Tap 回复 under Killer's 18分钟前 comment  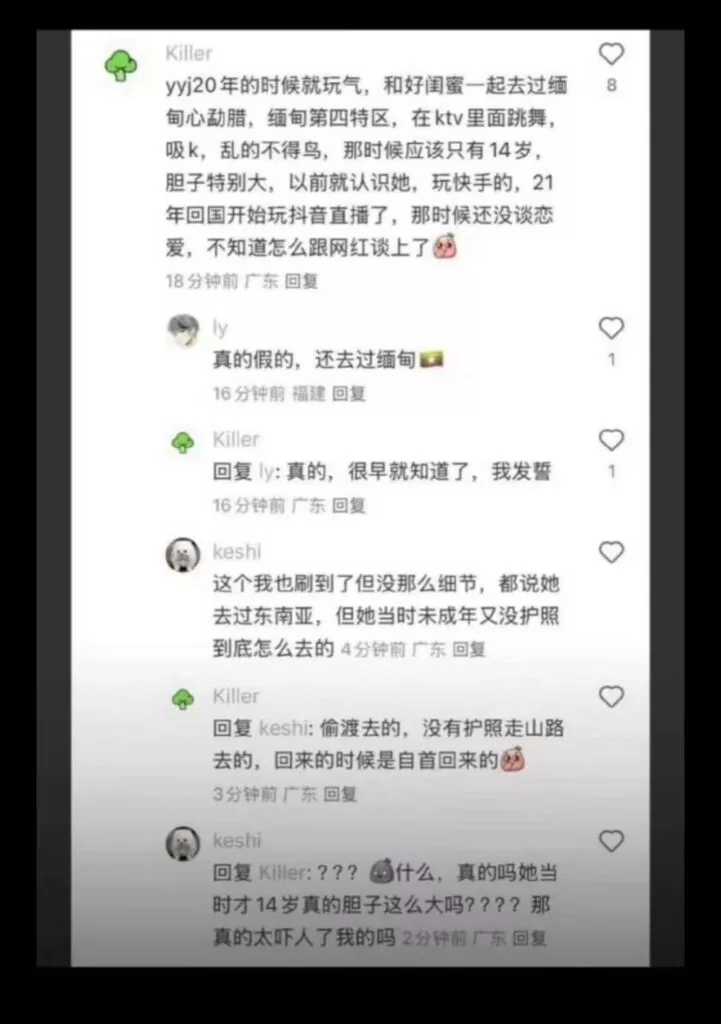coord(301,282)
